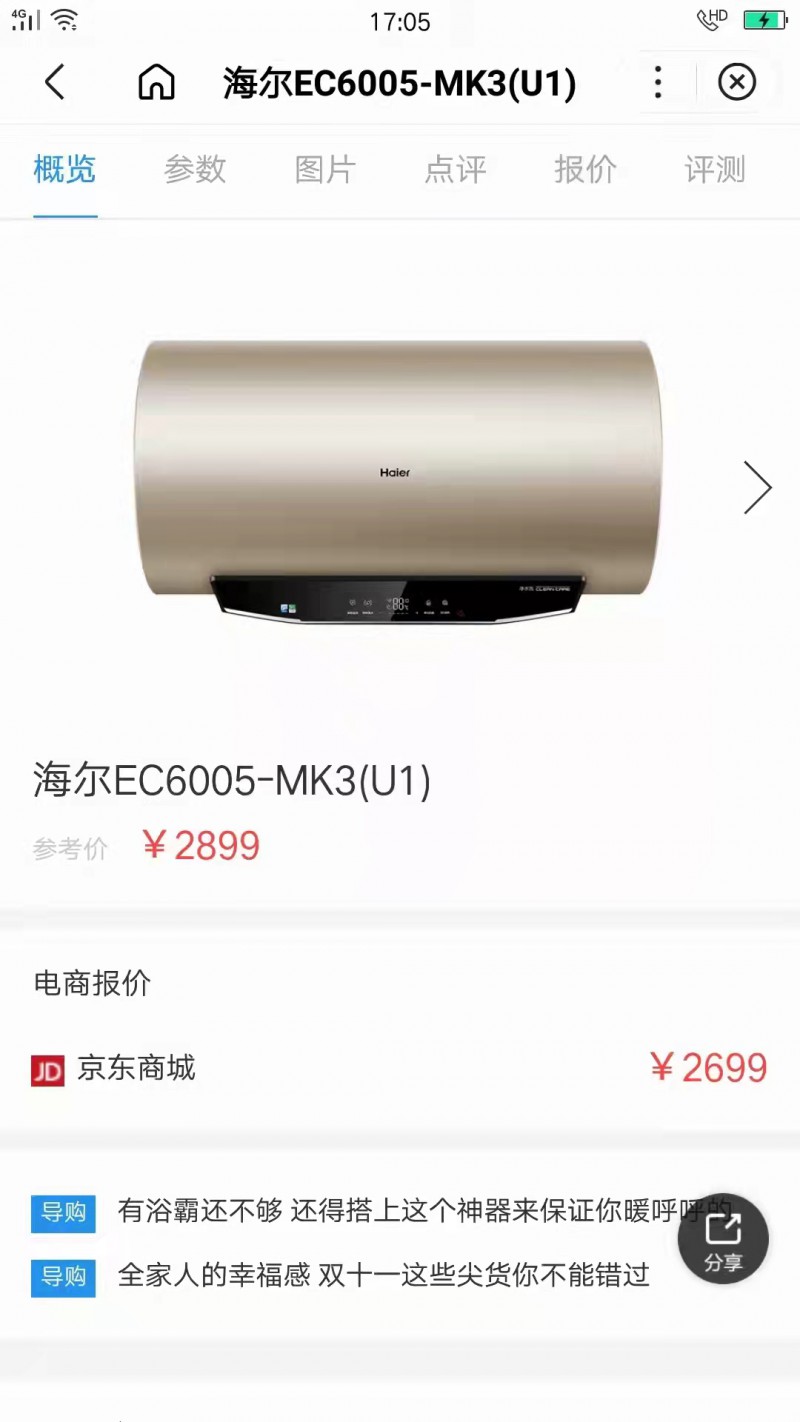Go back using the back arrow
The height and width of the screenshot is (1422, 800).
pos(55,82)
